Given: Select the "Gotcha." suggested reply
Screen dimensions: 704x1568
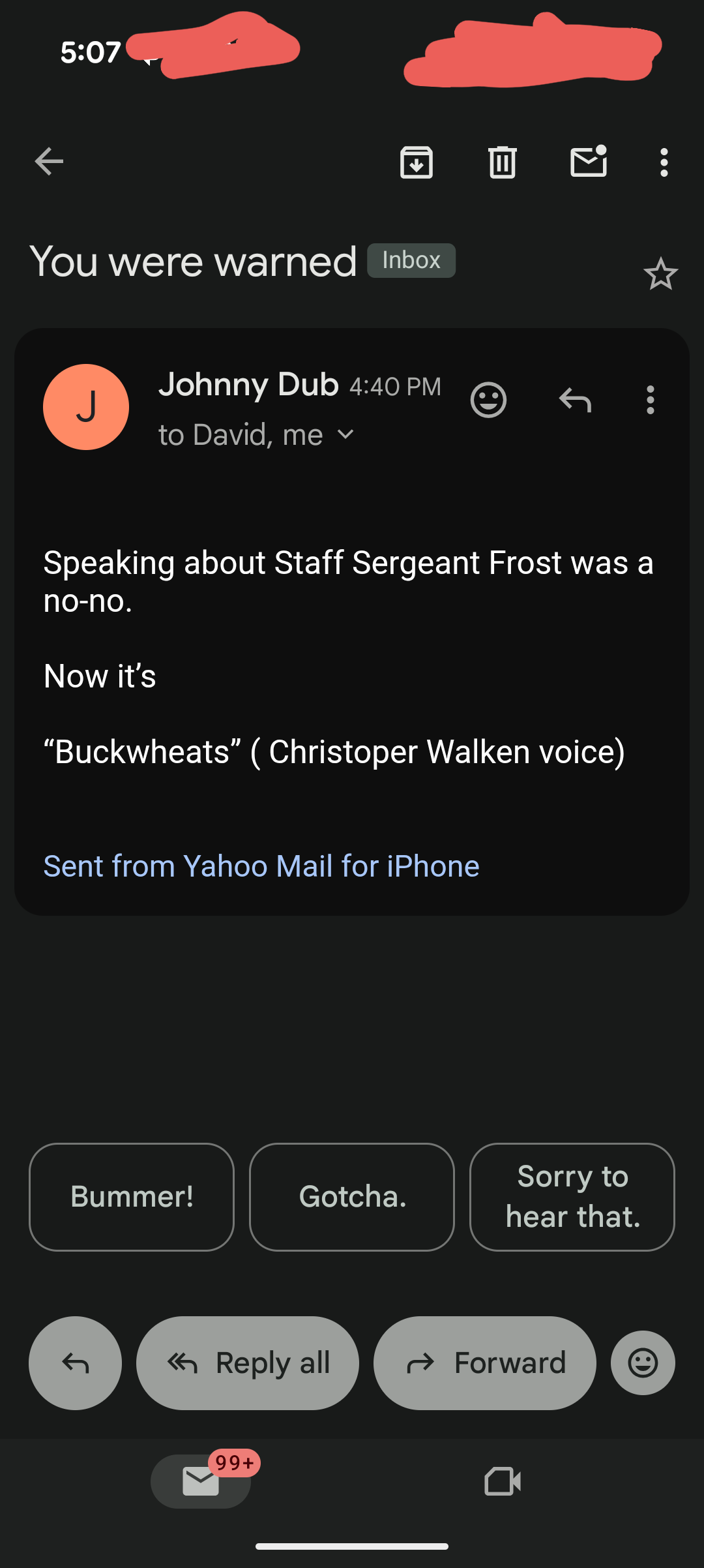Looking at the screenshot, I should [x=352, y=1197].
